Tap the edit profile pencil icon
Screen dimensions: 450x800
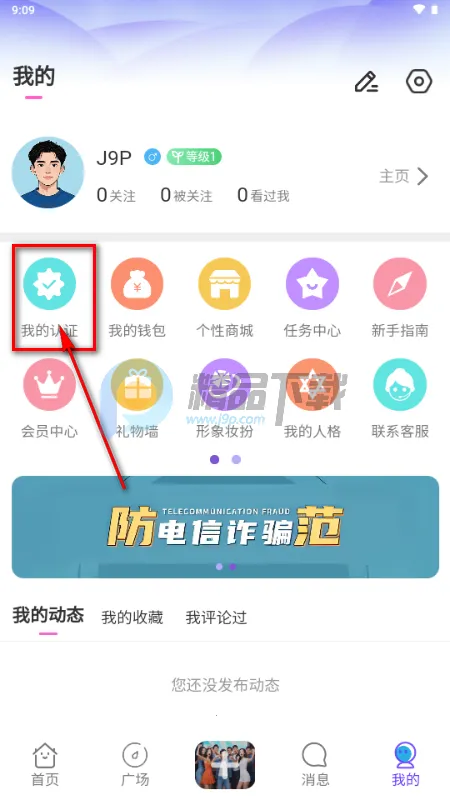coord(366,82)
